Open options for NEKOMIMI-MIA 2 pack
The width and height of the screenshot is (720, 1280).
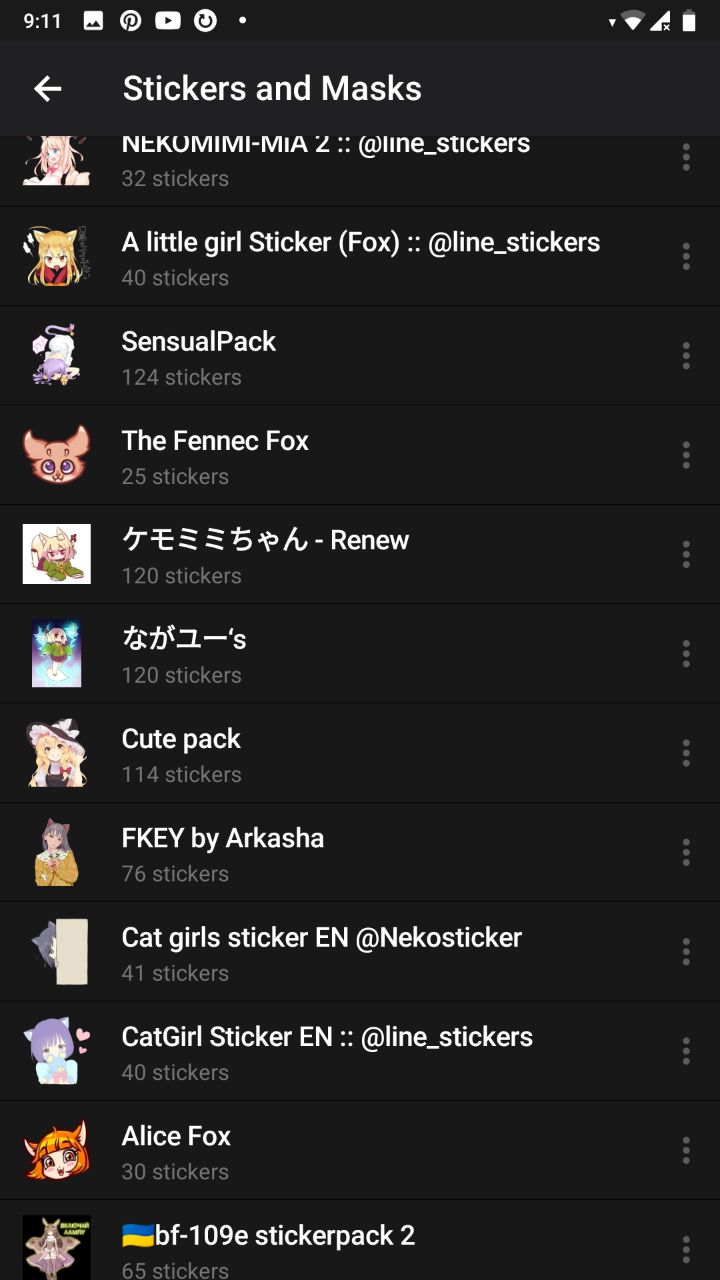(x=686, y=158)
